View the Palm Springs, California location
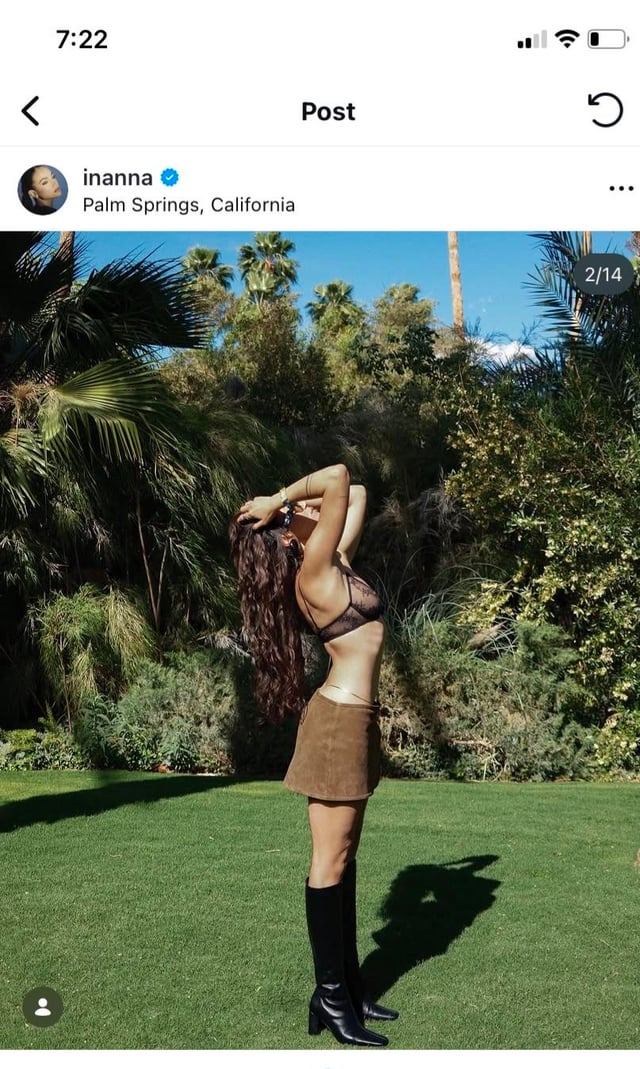Screen dimensions: 640x1069 (x=188, y=205)
